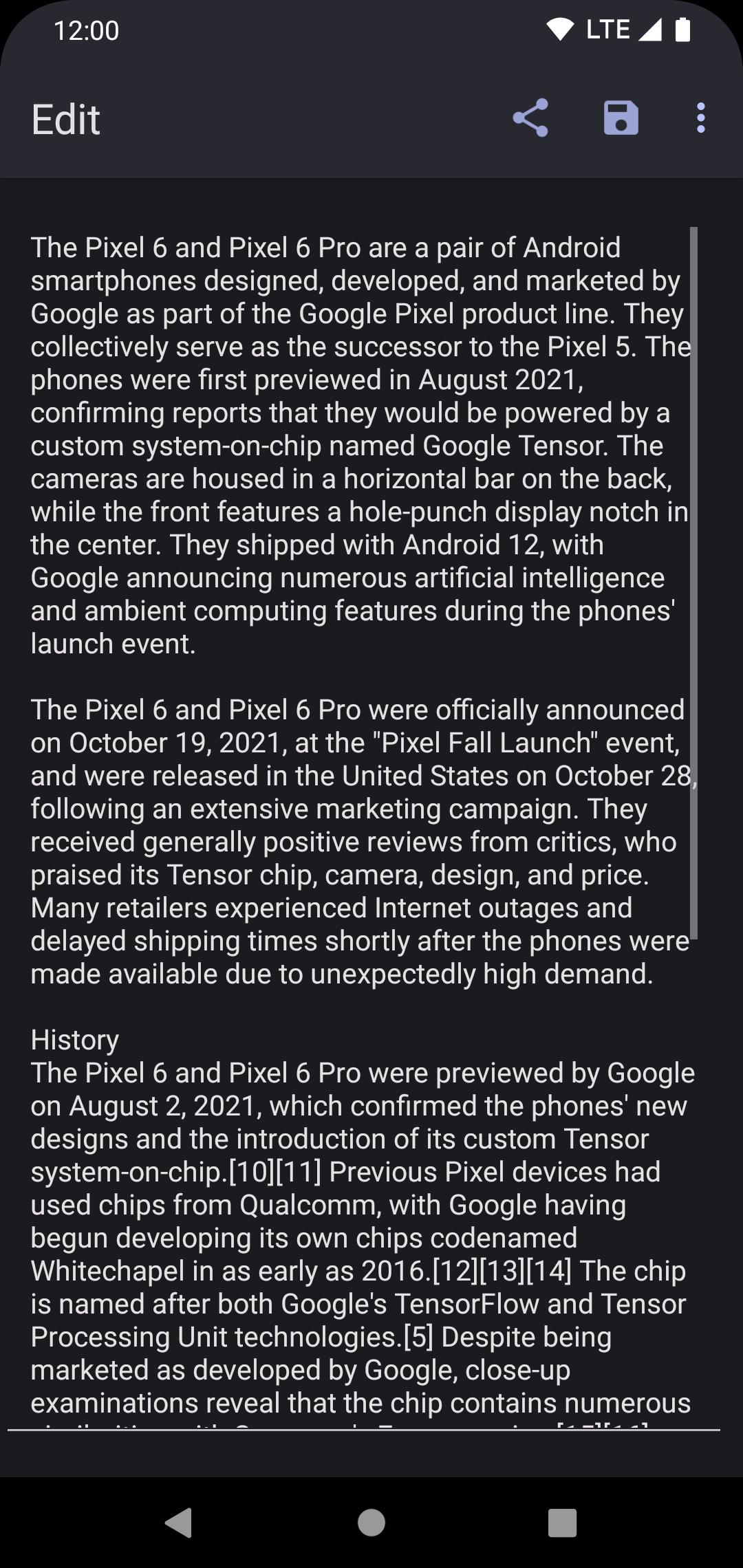This screenshot has height=1568, width=743.
Task: Return to the home screen
Action: (371, 1522)
